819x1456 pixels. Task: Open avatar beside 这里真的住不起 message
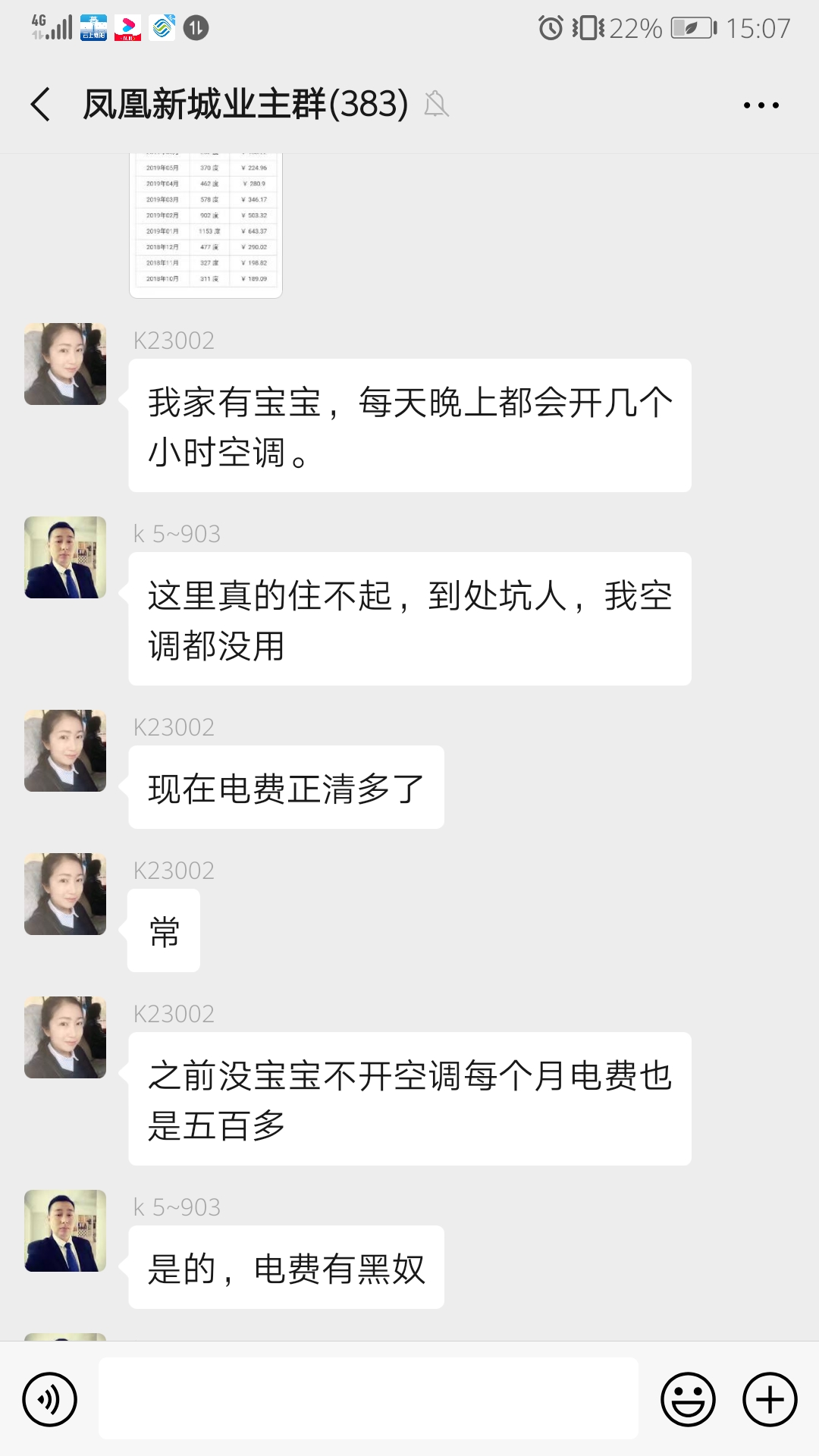[x=65, y=557]
